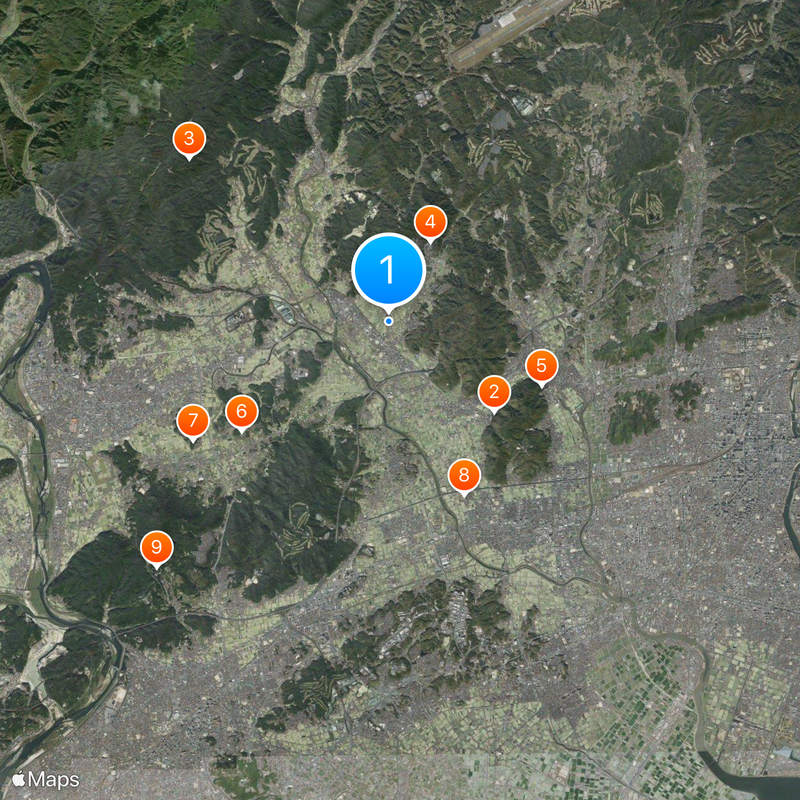Viewport: 800px width, 800px height.
Task: Open the location marked by pin 7
Action: (x=193, y=421)
